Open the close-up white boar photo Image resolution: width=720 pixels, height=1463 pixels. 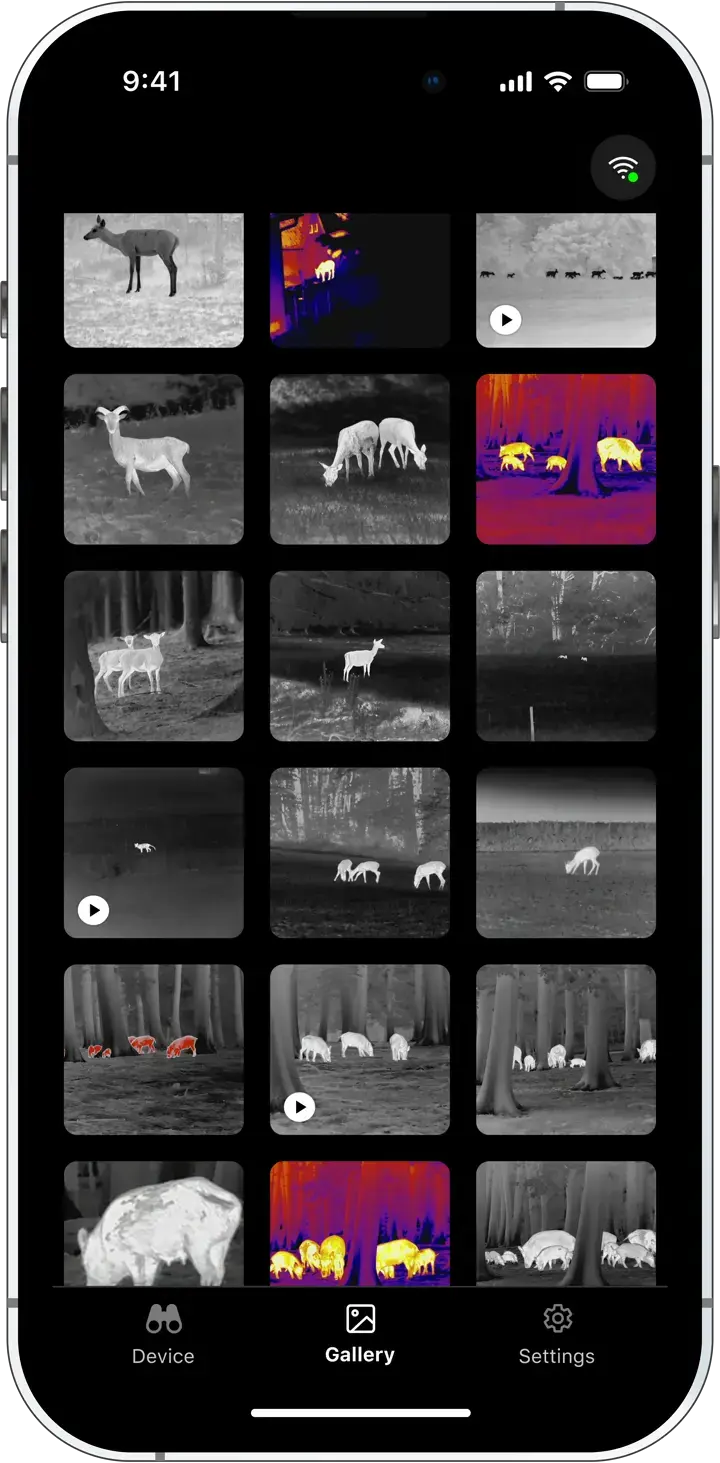click(154, 1223)
